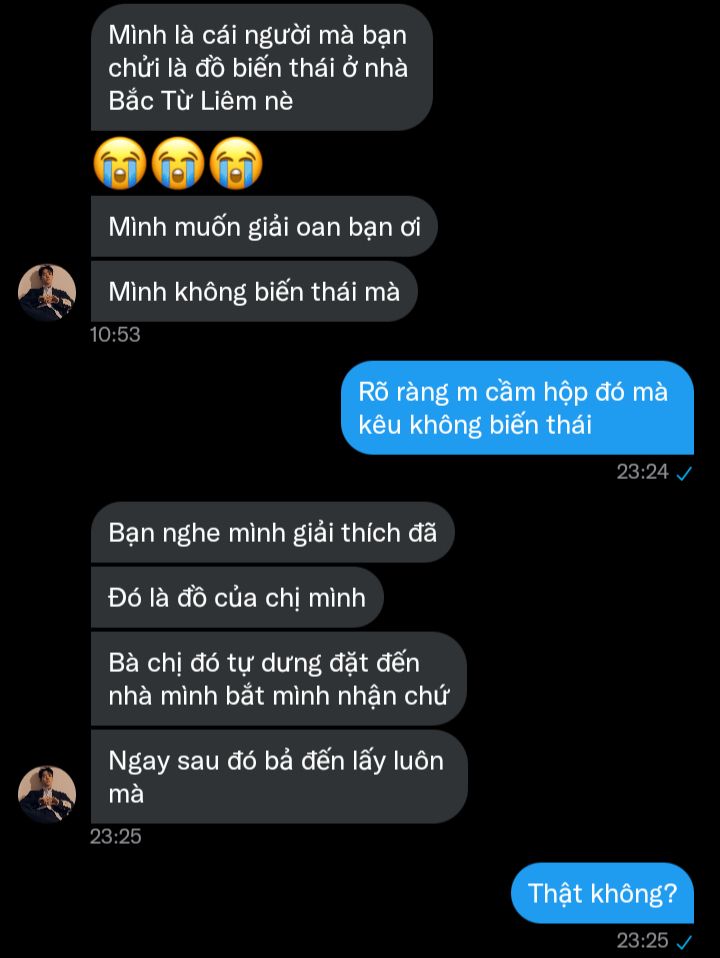This screenshot has height=958, width=720.
Task: Open sender's avatar beside "Ngay sau đó bả đến lấy luôn mà"
Action: (47, 794)
